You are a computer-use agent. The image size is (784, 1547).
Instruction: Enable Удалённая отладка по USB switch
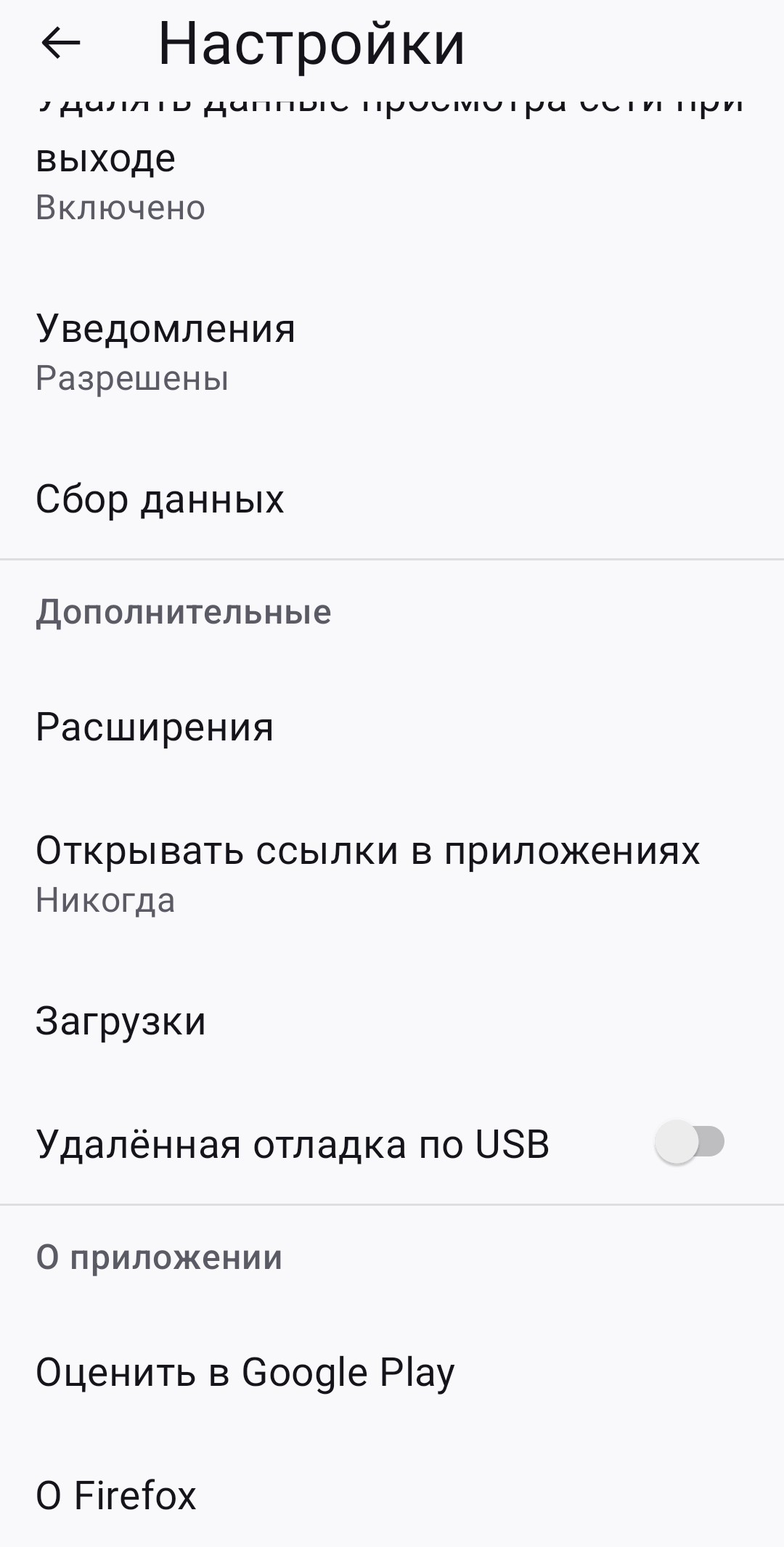click(690, 1142)
